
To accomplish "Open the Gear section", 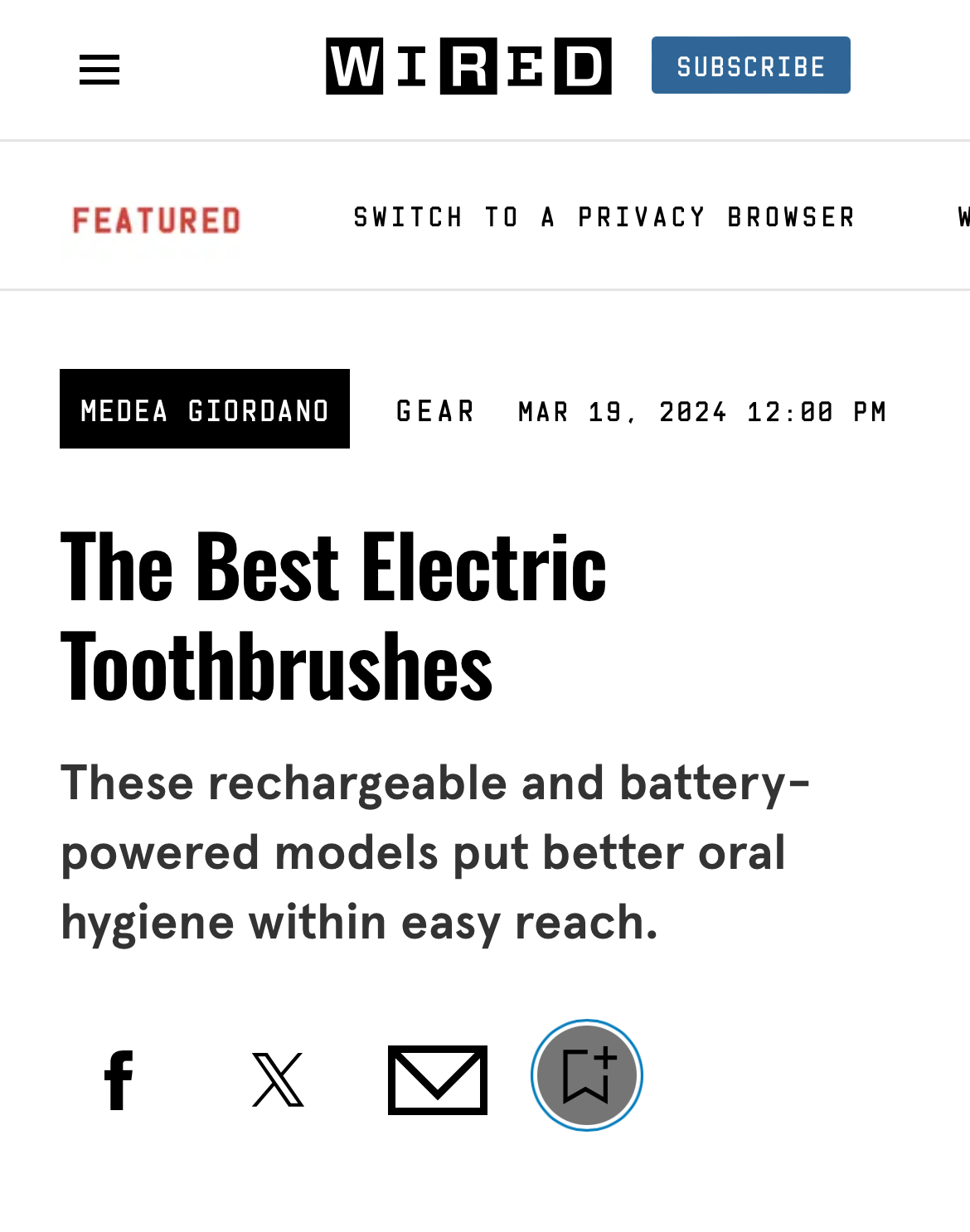I will 435,411.
